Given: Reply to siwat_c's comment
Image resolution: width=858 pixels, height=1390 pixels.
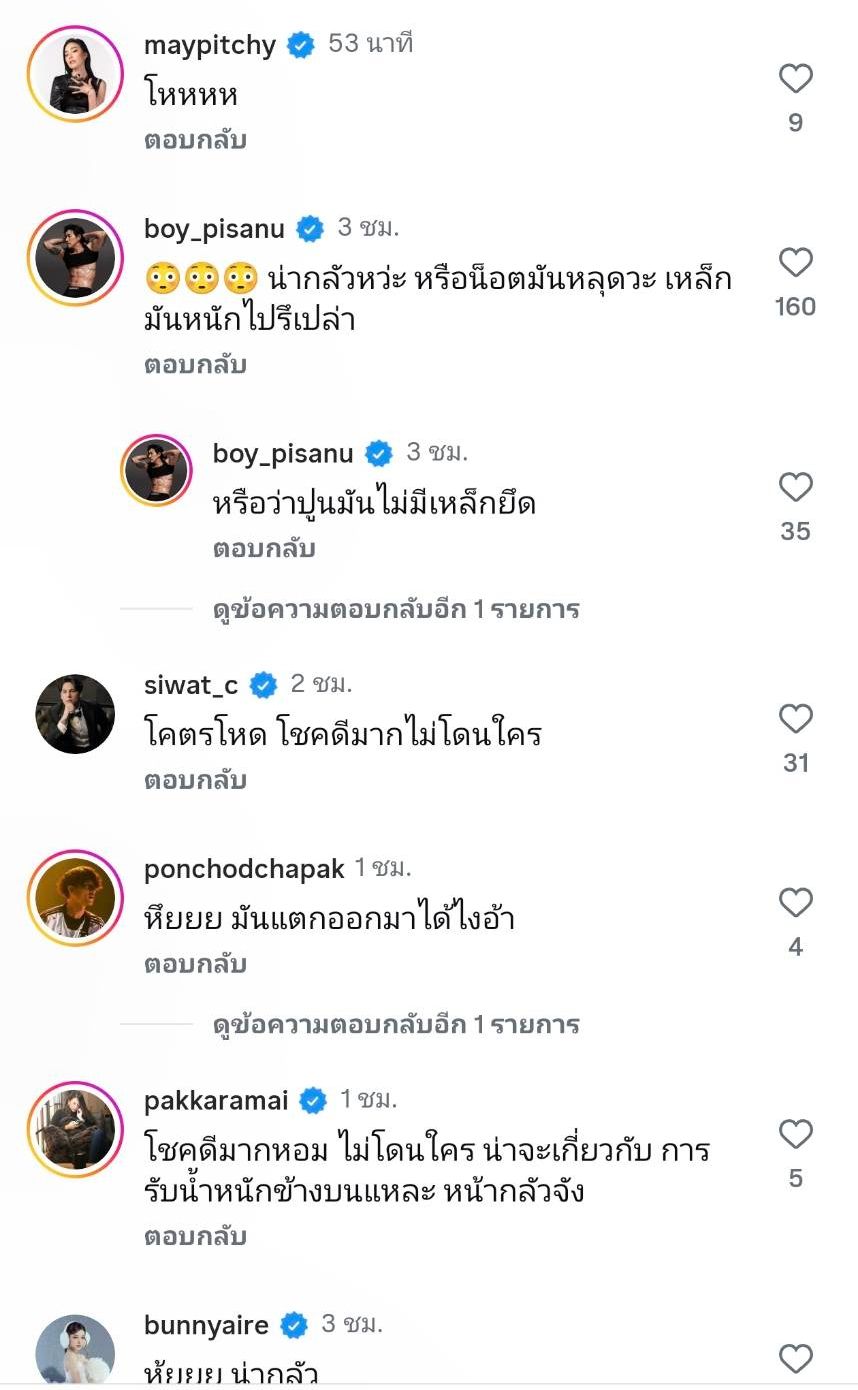Looking at the screenshot, I should [195, 780].
